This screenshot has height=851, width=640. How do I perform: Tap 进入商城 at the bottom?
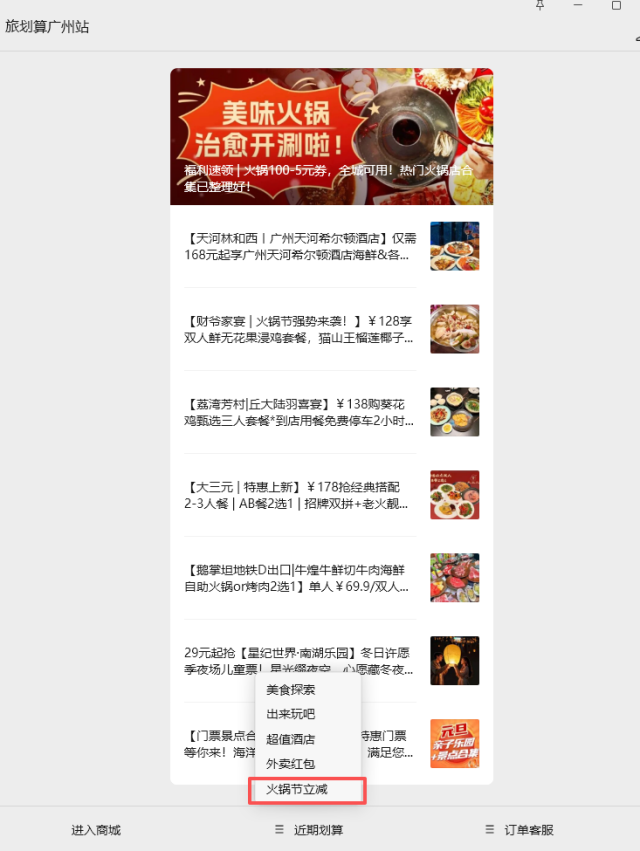[96, 830]
